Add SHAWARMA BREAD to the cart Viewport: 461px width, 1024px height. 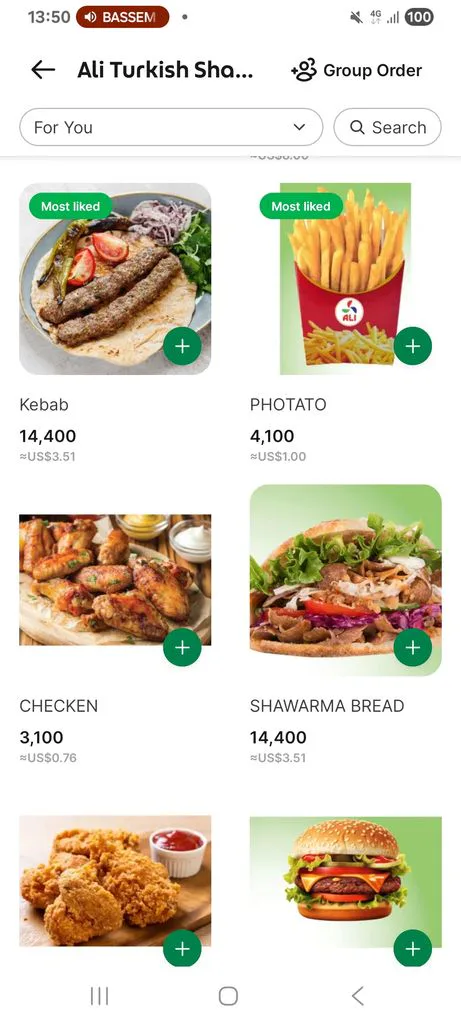[413, 647]
